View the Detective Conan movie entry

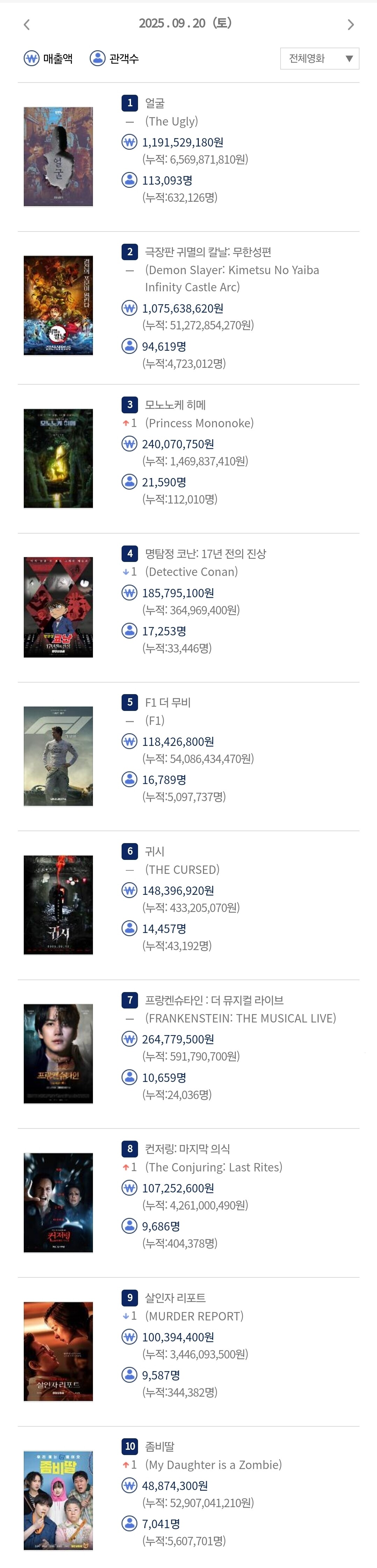(x=189, y=607)
